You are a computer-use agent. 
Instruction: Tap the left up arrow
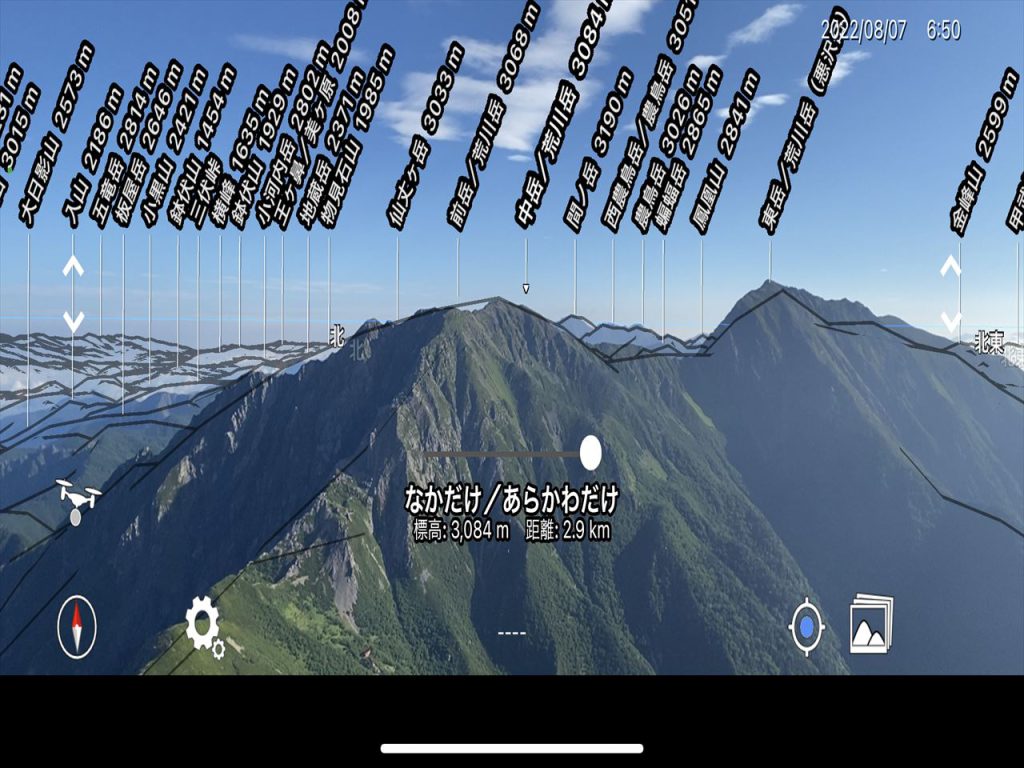(73, 267)
